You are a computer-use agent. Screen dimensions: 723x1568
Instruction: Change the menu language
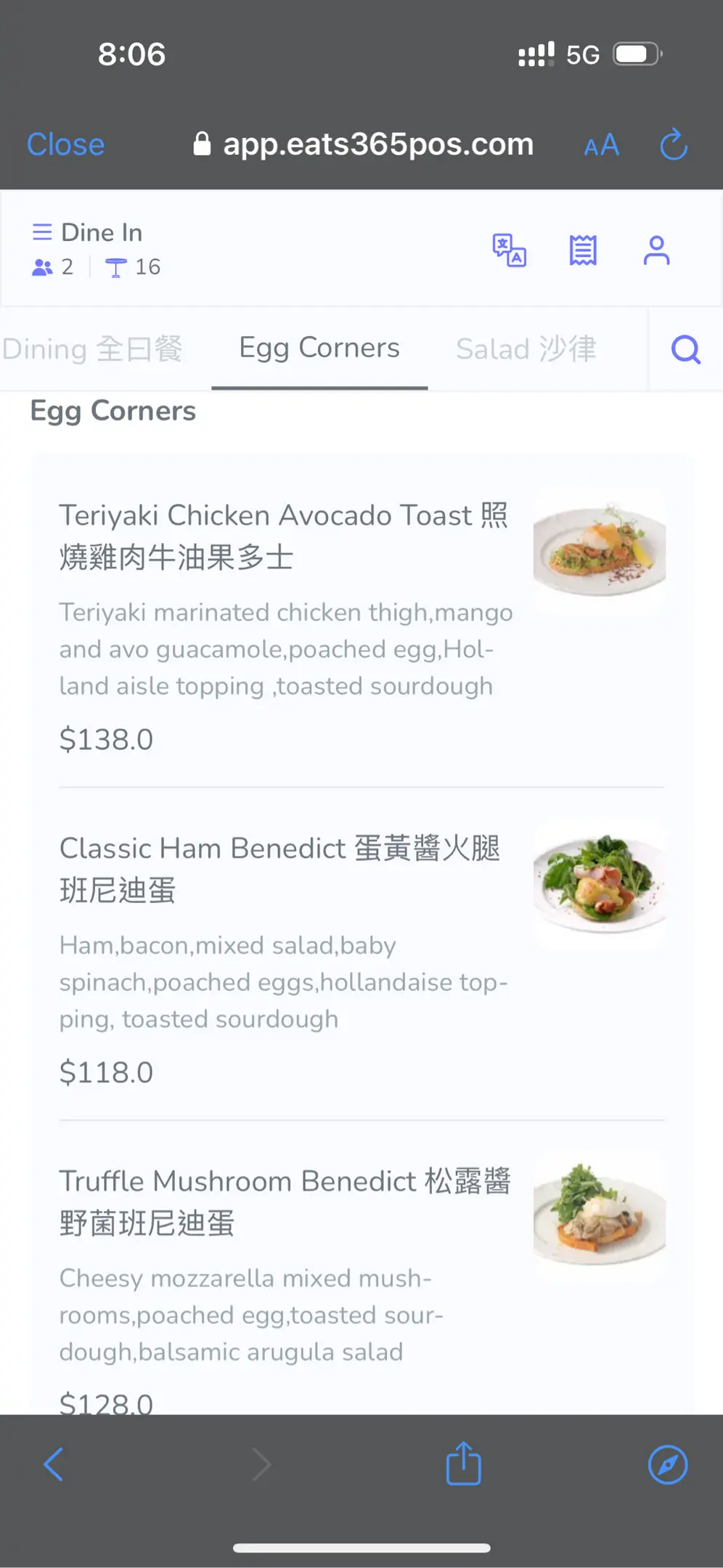click(x=509, y=250)
